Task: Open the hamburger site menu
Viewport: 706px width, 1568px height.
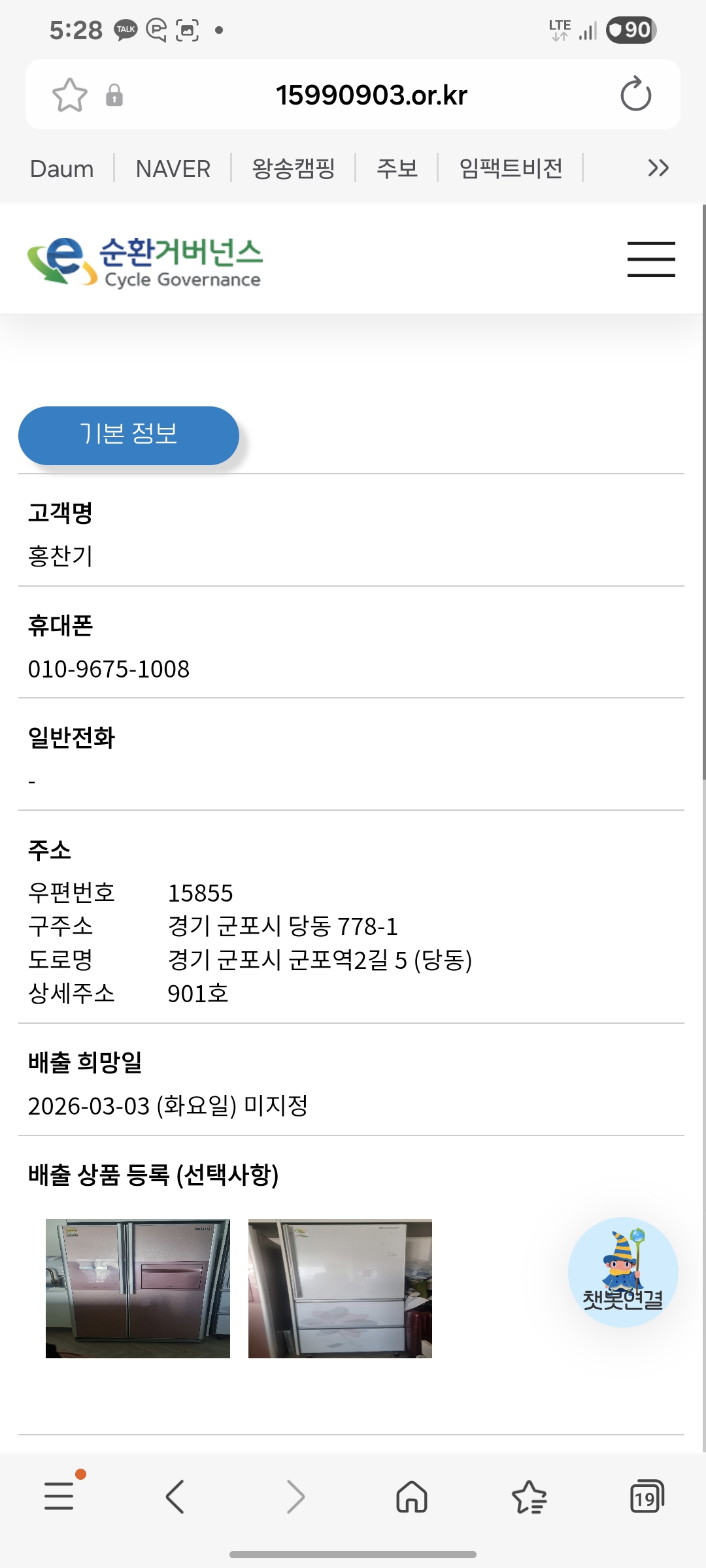Action: tap(651, 259)
